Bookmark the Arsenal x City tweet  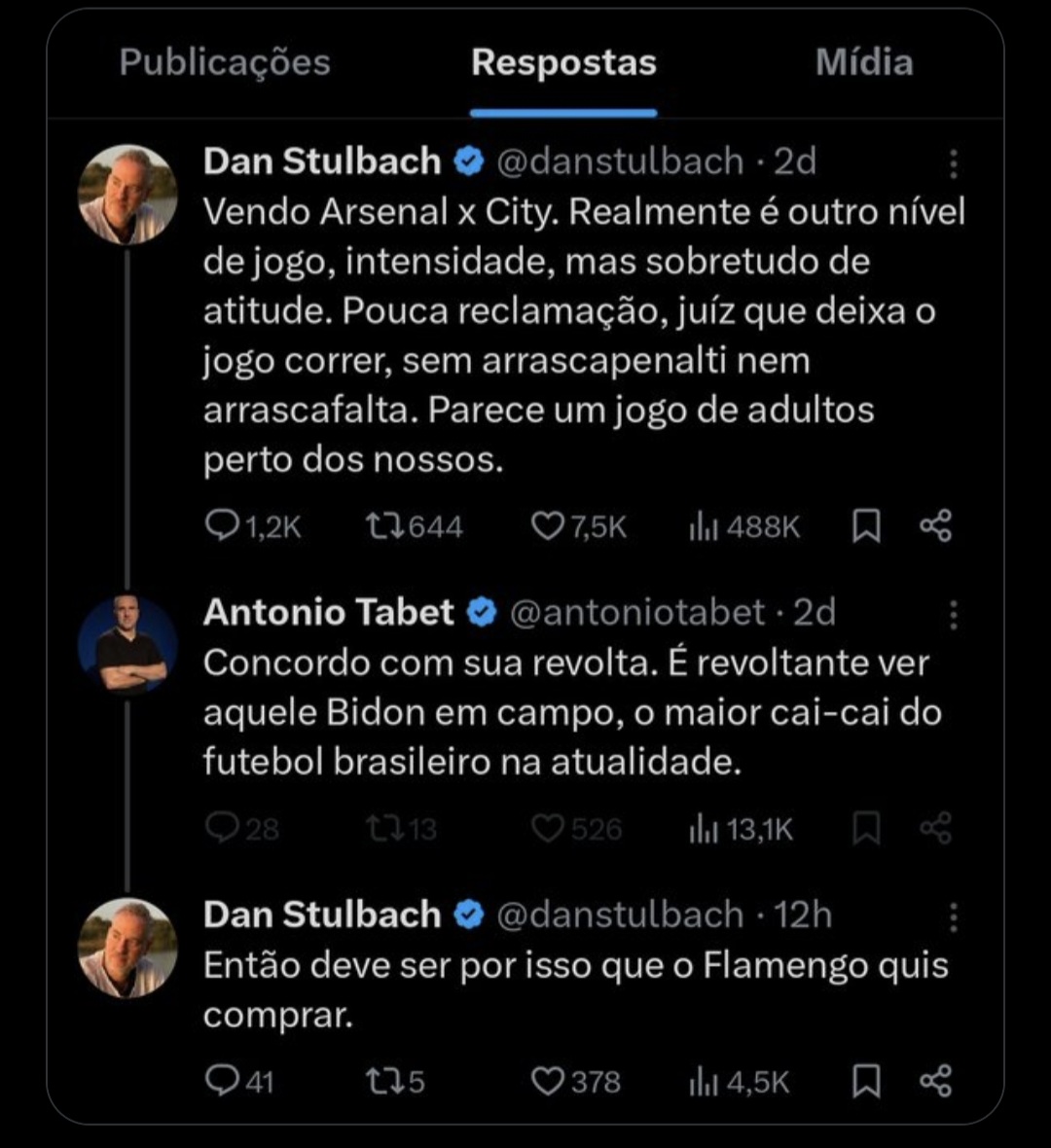[866, 525]
